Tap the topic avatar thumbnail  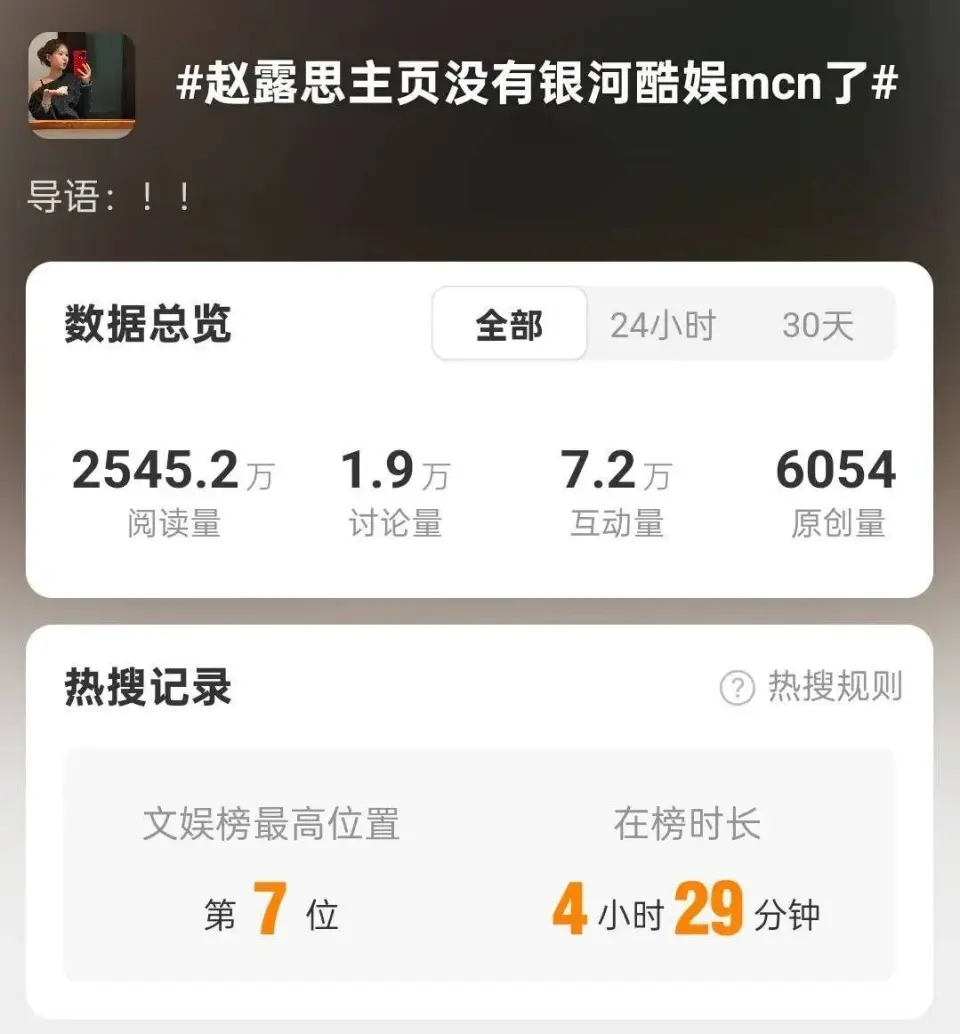tap(81, 85)
